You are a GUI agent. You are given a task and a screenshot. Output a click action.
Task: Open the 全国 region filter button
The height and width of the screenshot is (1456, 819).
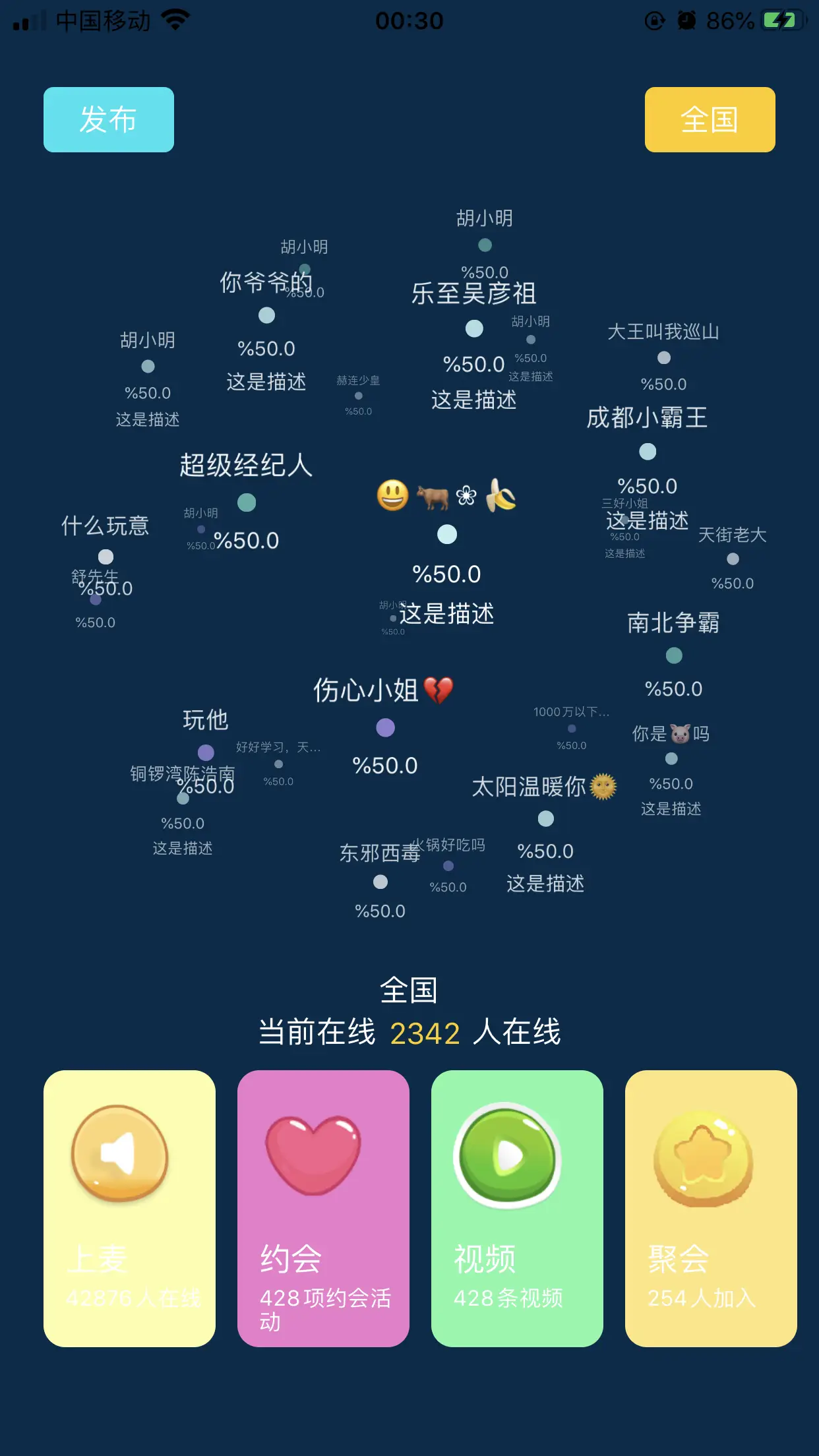[x=710, y=119]
